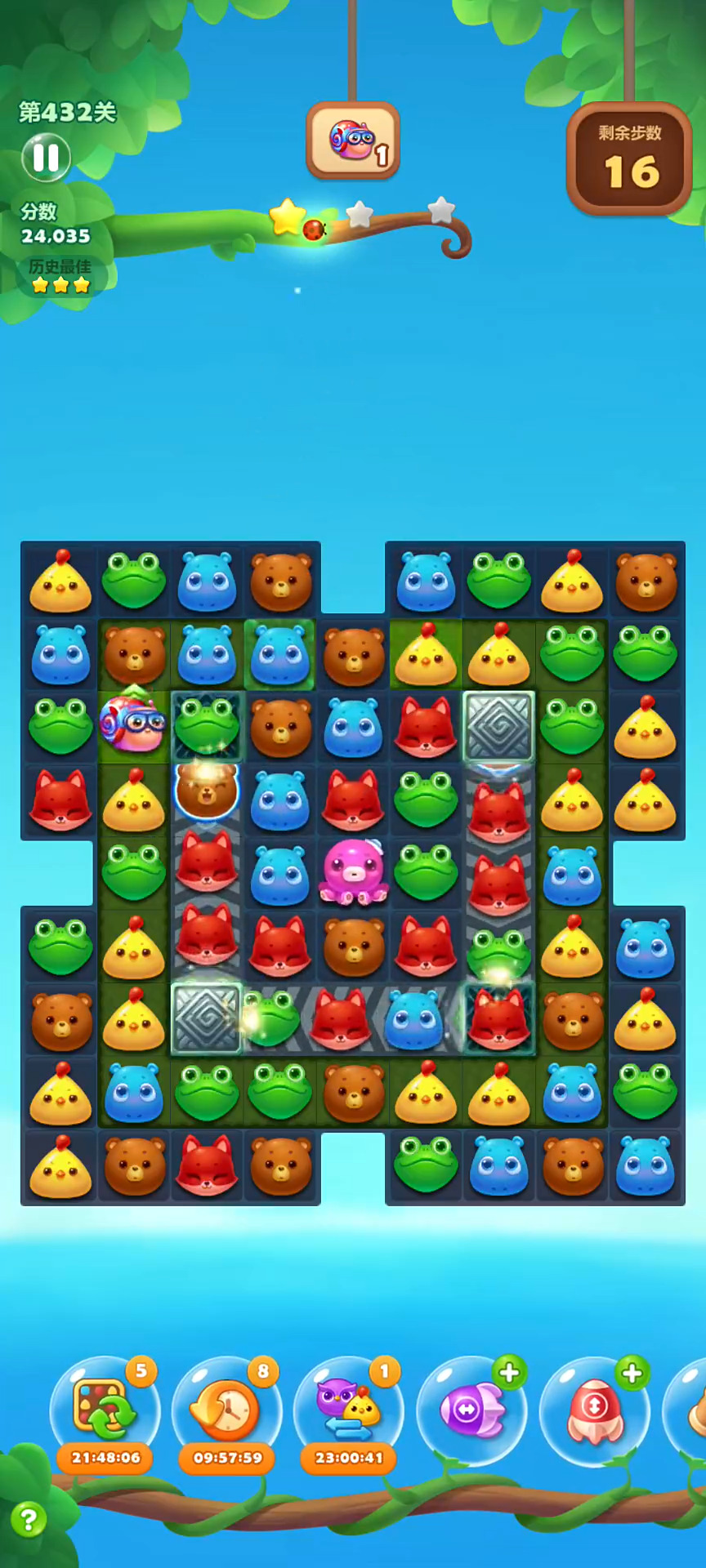Image resolution: width=706 pixels, height=1568 pixels.
Task: Add the red vertical rocket booster
Action: pyautogui.click(x=594, y=1410)
